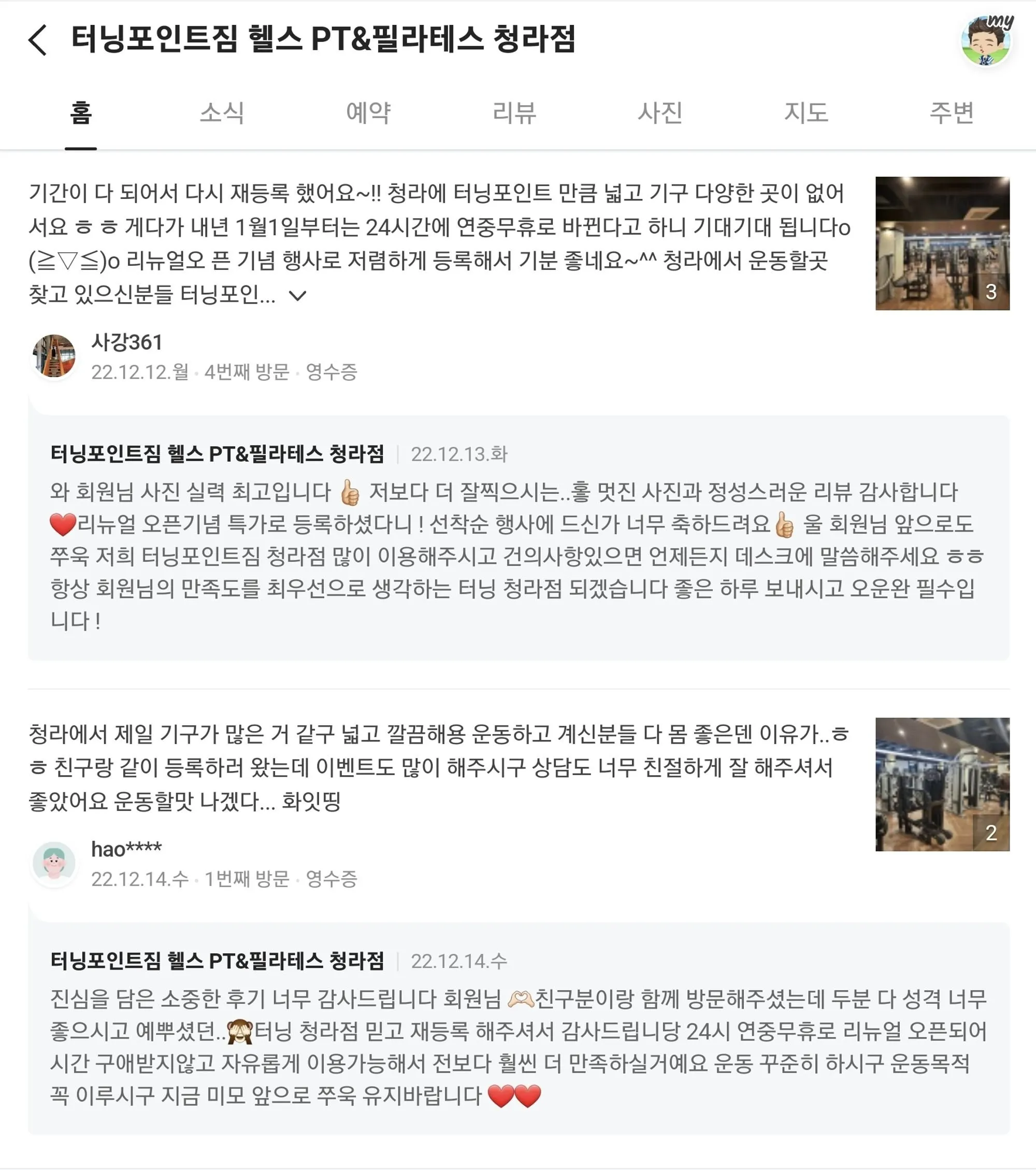The width and height of the screenshot is (1036, 1170).
Task: View reviewer hao****'s profile
Action: click(x=54, y=863)
